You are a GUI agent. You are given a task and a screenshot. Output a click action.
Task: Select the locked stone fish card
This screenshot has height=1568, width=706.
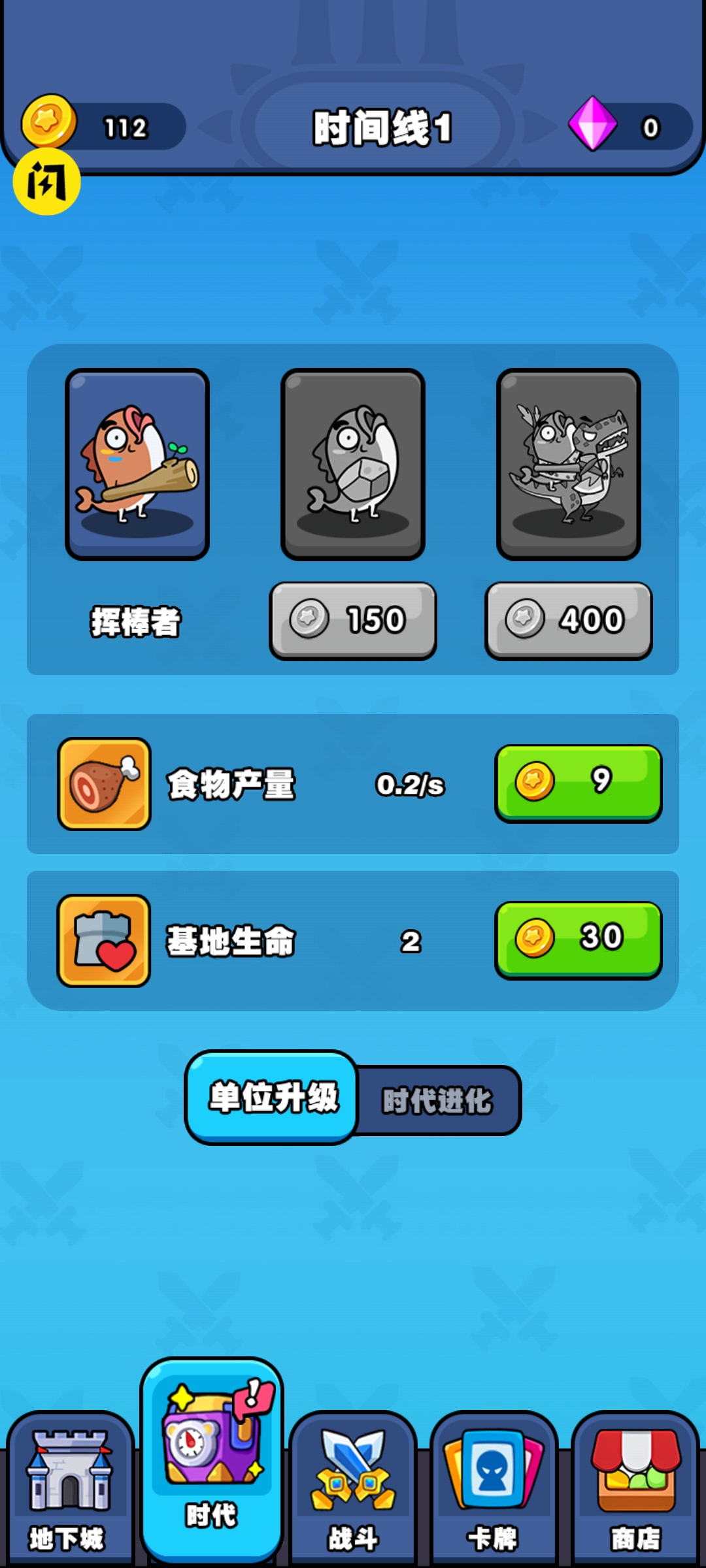(x=353, y=465)
